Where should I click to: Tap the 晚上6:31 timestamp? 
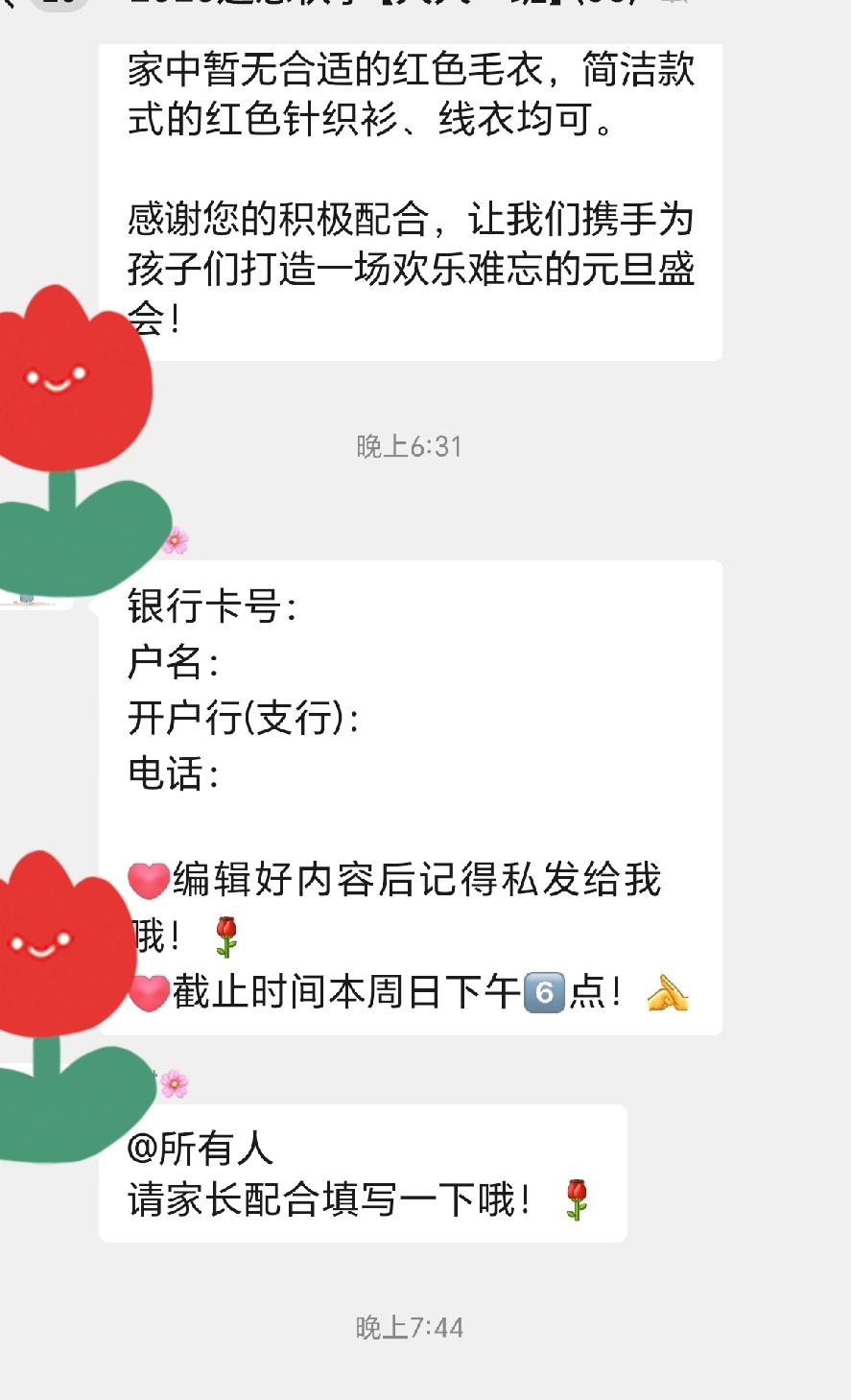click(x=407, y=445)
